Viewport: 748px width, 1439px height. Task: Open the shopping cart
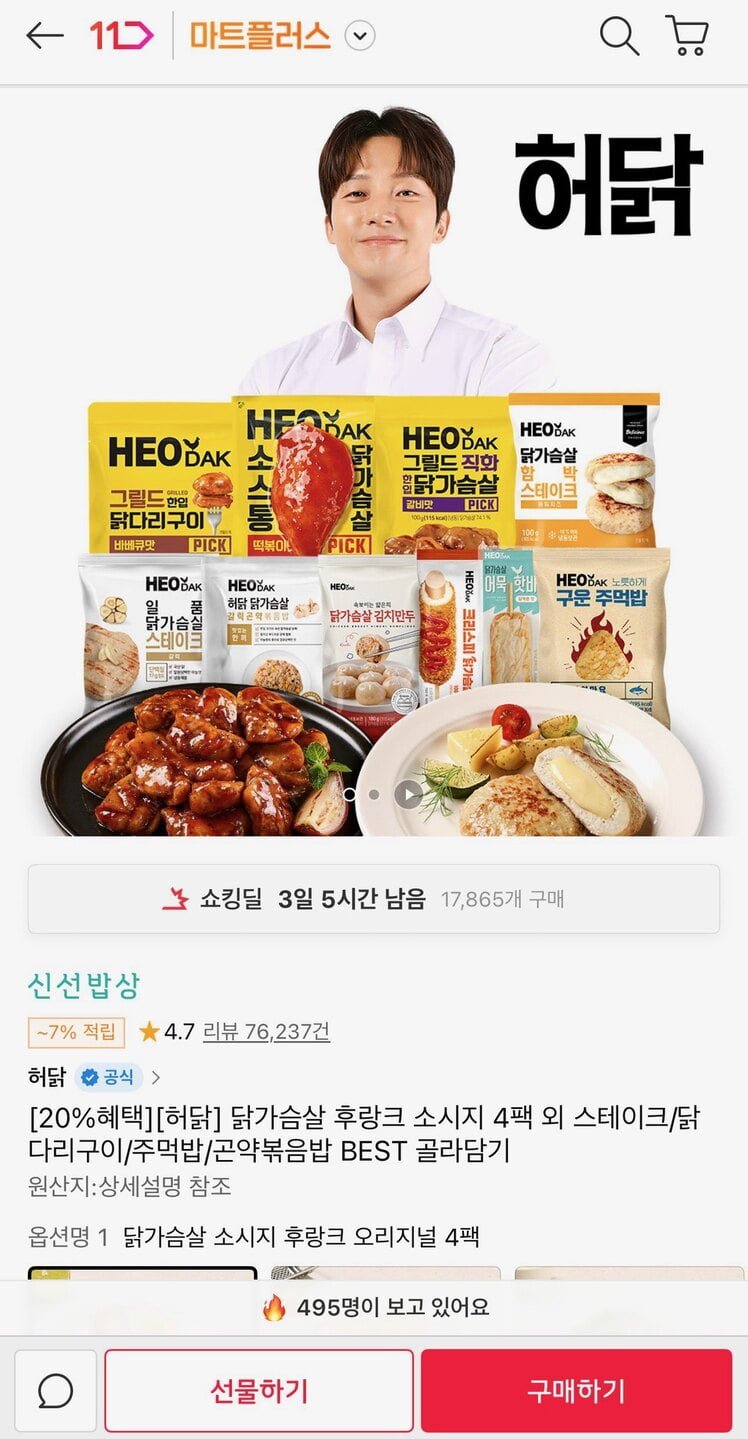coord(687,37)
